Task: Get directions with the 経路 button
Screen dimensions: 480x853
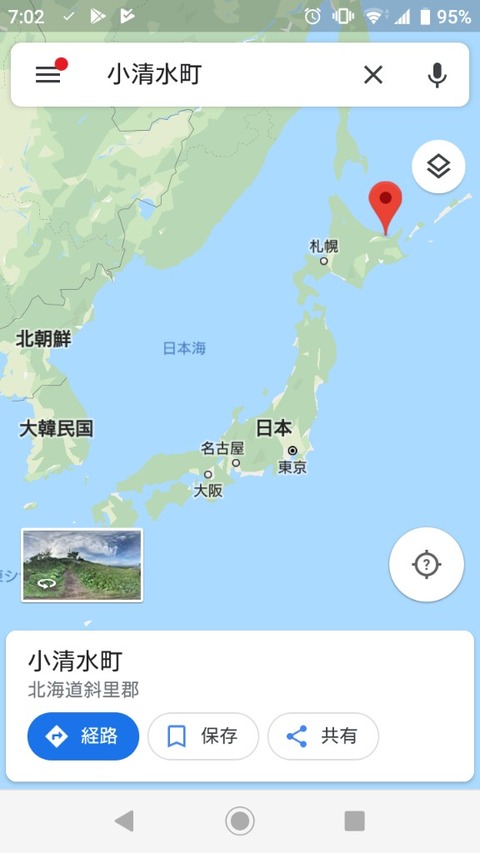Action: tap(83, 736)
